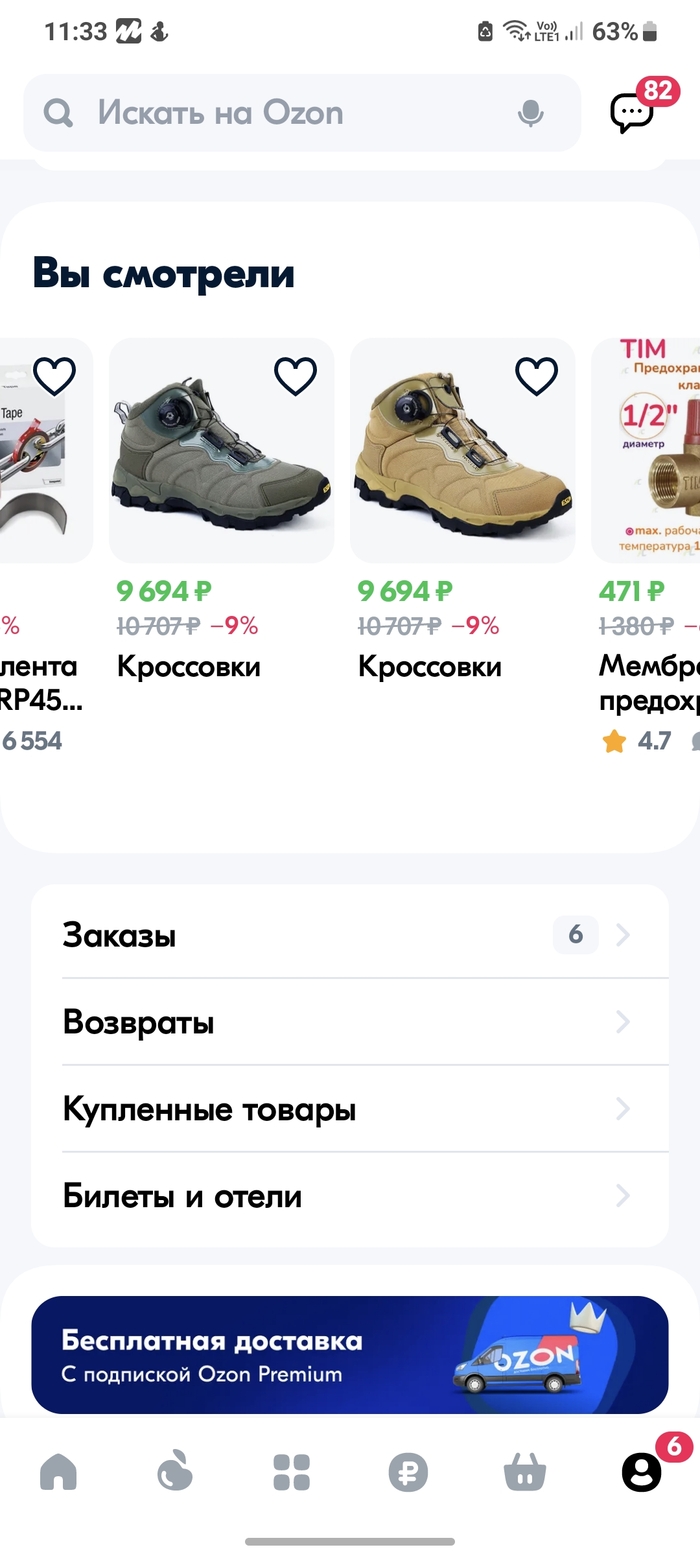
Task: Open messages with the 82 badge
Action: tap(634, 112)
